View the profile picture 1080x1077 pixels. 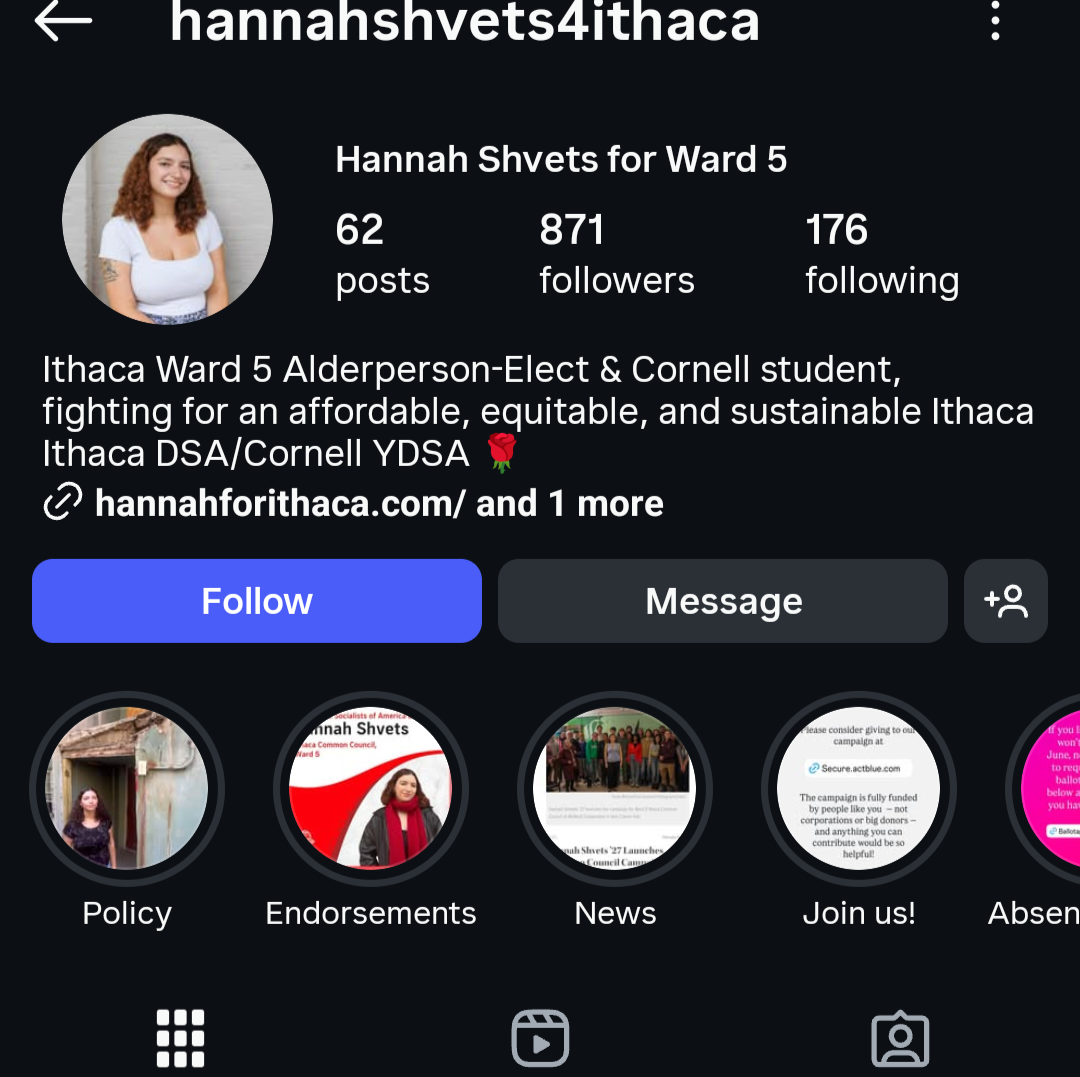pos(167,219)
